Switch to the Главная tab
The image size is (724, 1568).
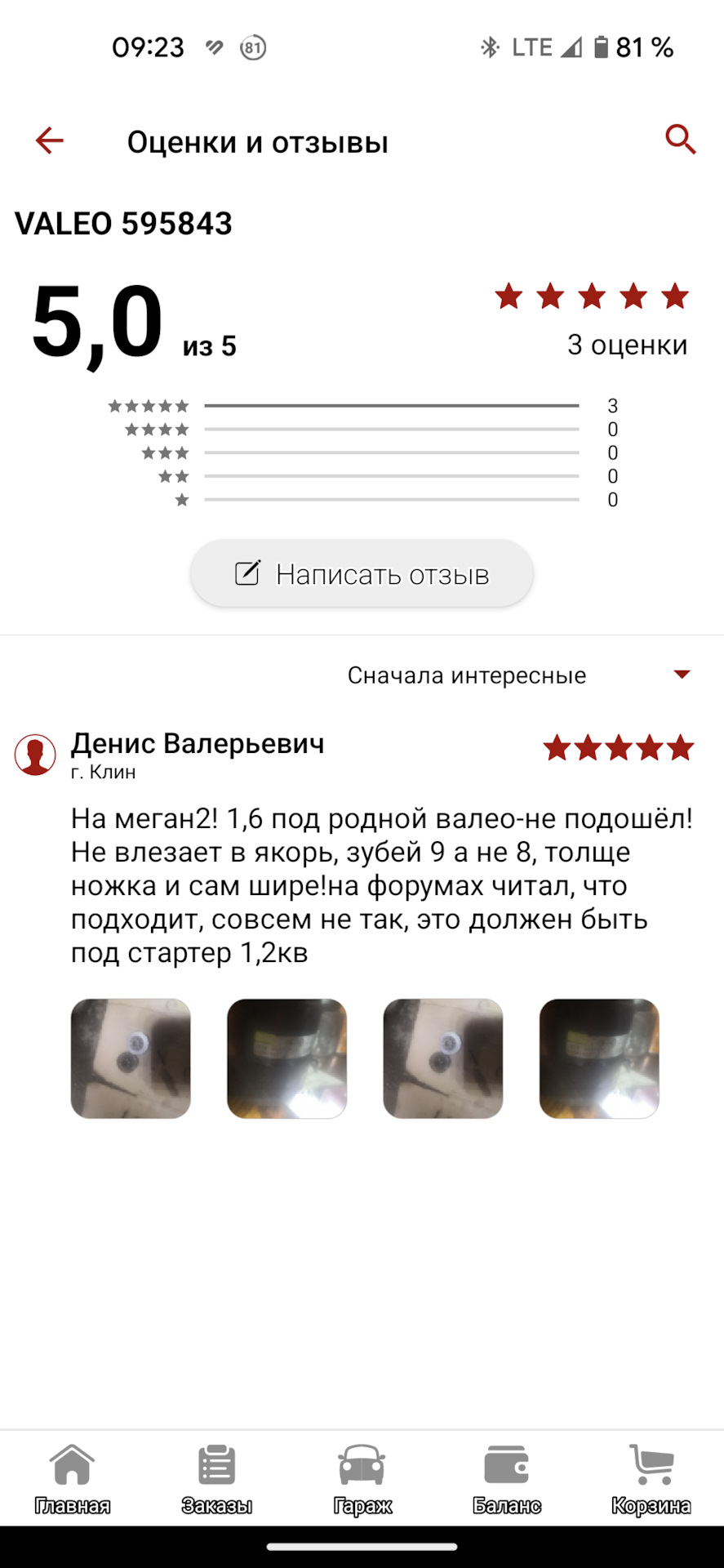point(72,1479)
